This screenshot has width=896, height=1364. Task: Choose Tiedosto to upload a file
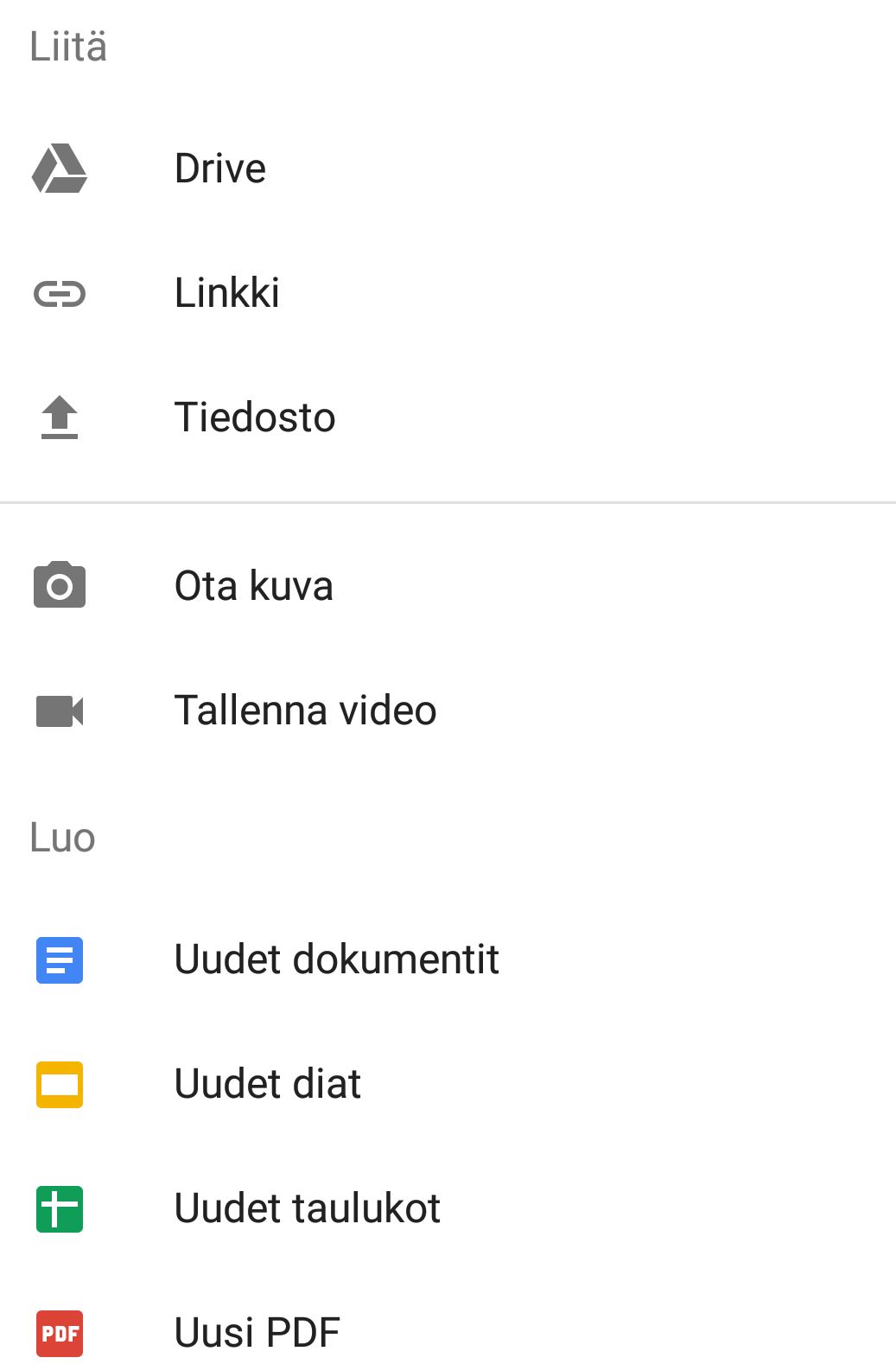254,417
